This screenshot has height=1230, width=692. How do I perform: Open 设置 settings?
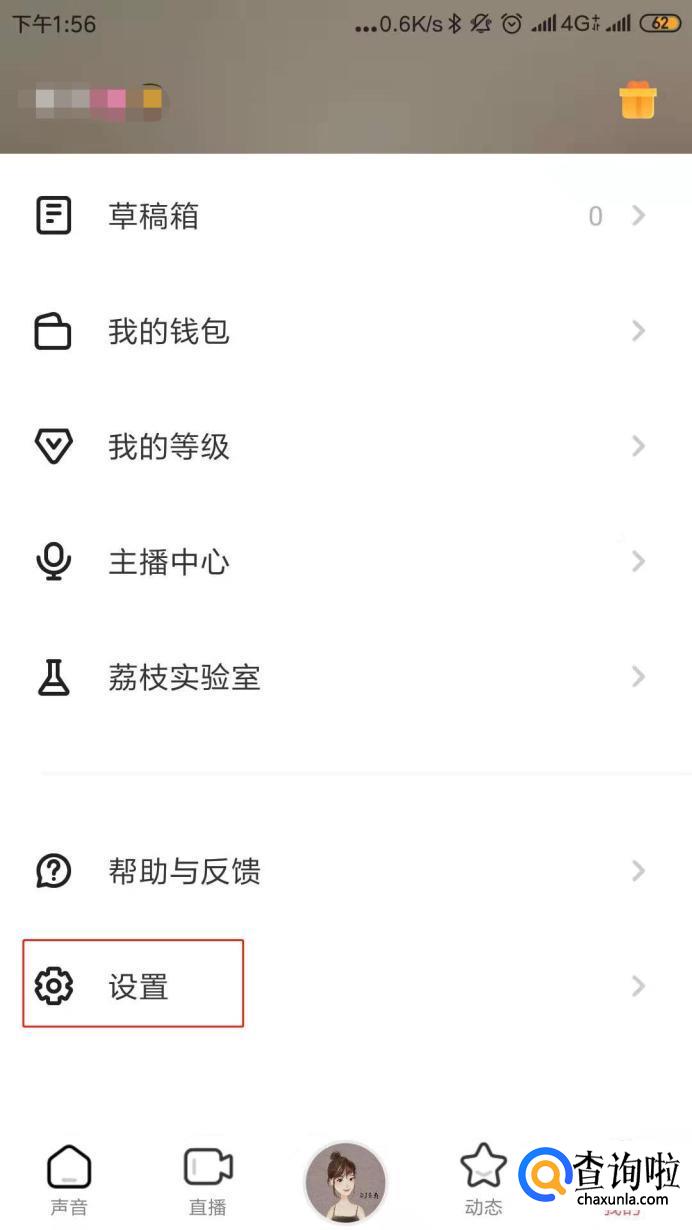137,987
